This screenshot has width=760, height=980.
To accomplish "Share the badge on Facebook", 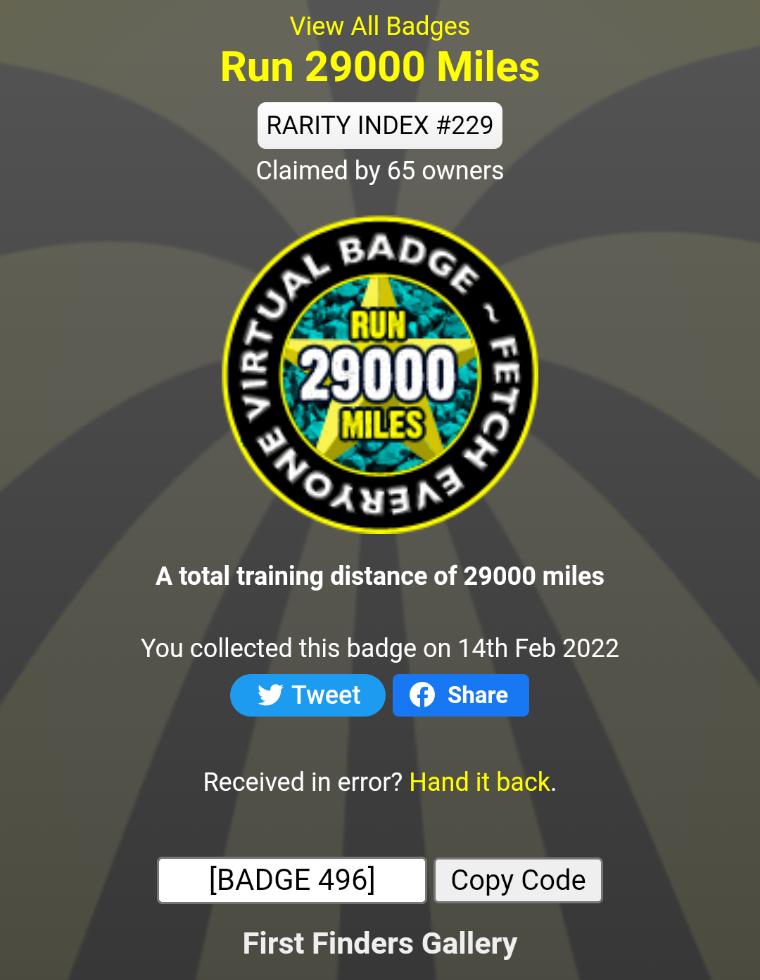I will (460, 695).
